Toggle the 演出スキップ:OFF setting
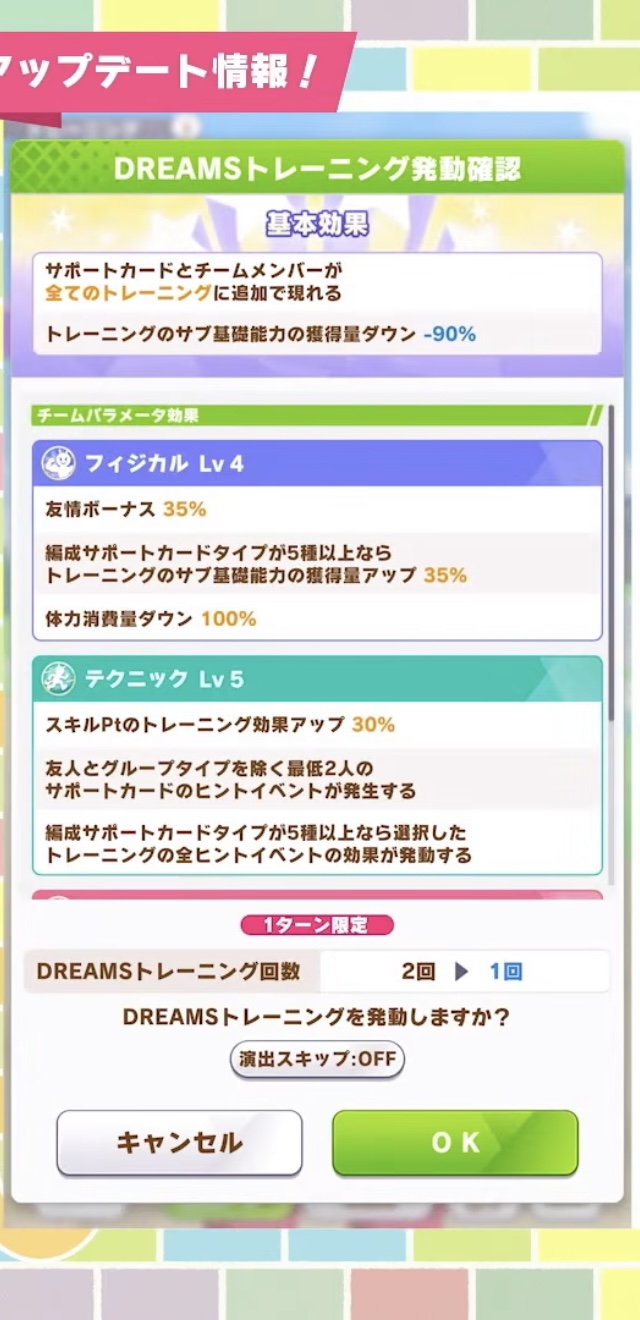 click(x=317, y=1060)
